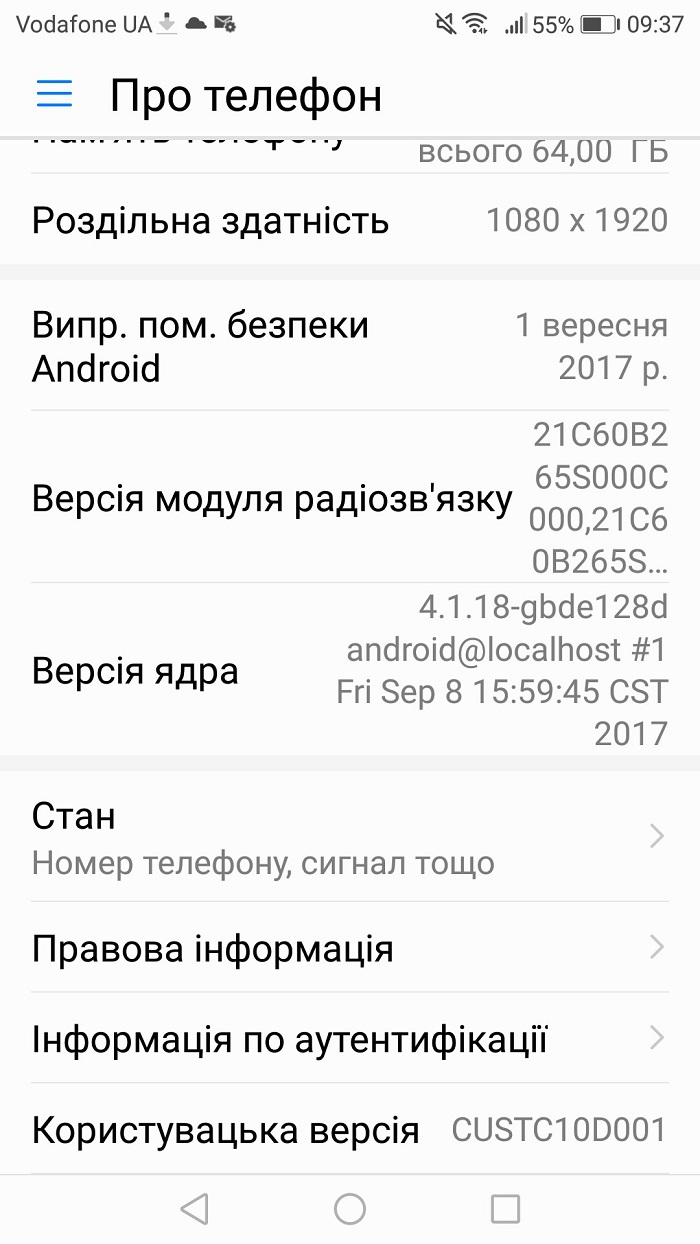This screenshot has height=1244, width=700.
Task: Tap the Версія ядра row
Action: [x=350, y=670]
